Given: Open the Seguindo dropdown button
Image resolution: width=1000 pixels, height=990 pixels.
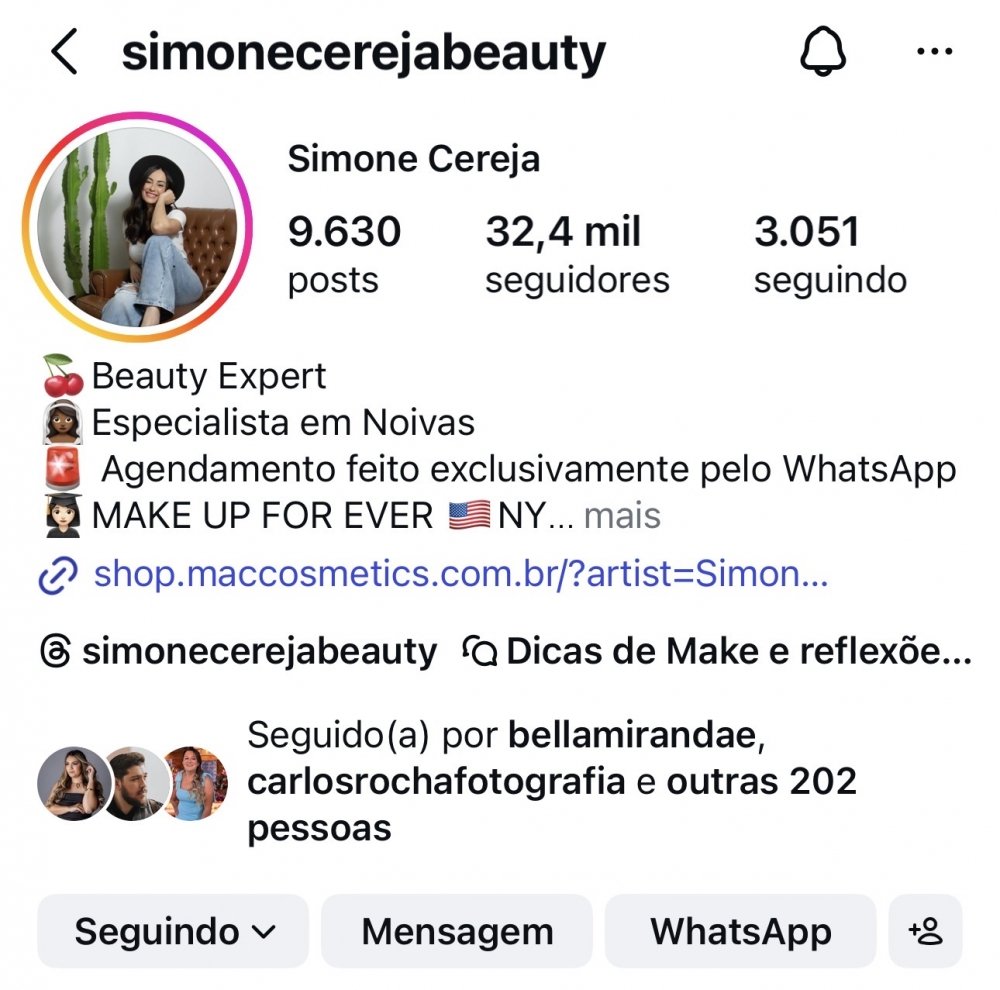Looking at the screenshot, I should click(x=173, y=931).
